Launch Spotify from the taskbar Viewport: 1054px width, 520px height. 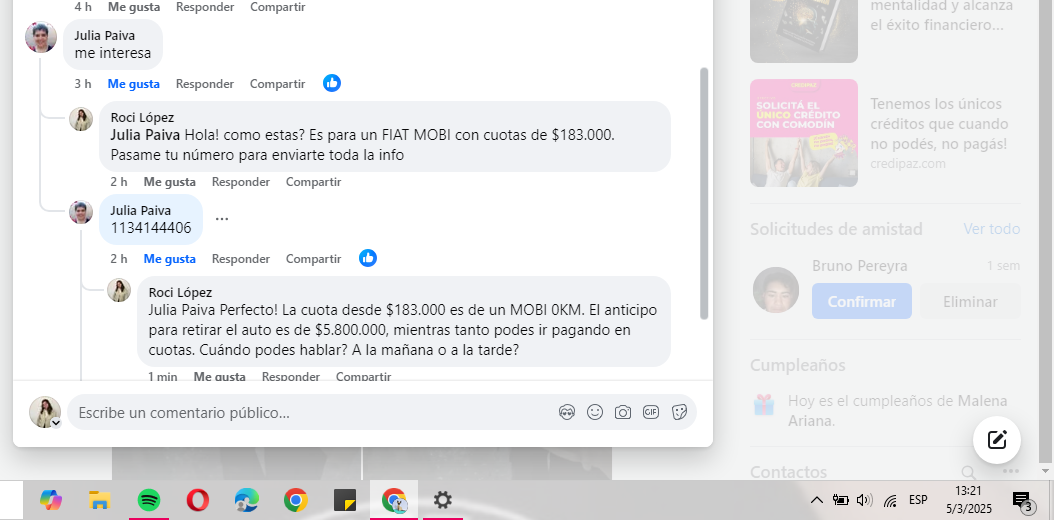(x=148, y=500)
